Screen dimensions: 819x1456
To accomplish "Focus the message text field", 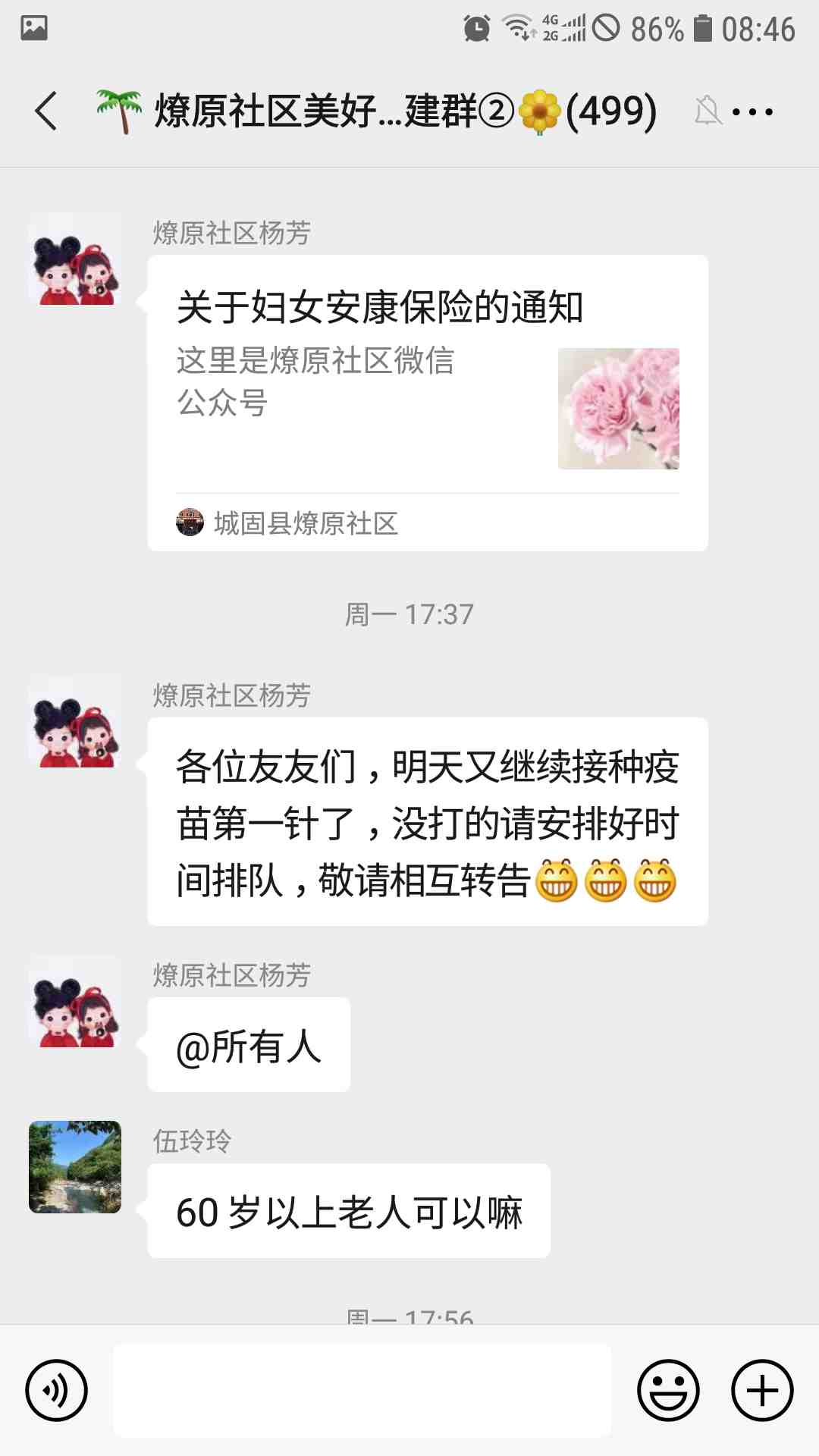I will click(362, 1391).
